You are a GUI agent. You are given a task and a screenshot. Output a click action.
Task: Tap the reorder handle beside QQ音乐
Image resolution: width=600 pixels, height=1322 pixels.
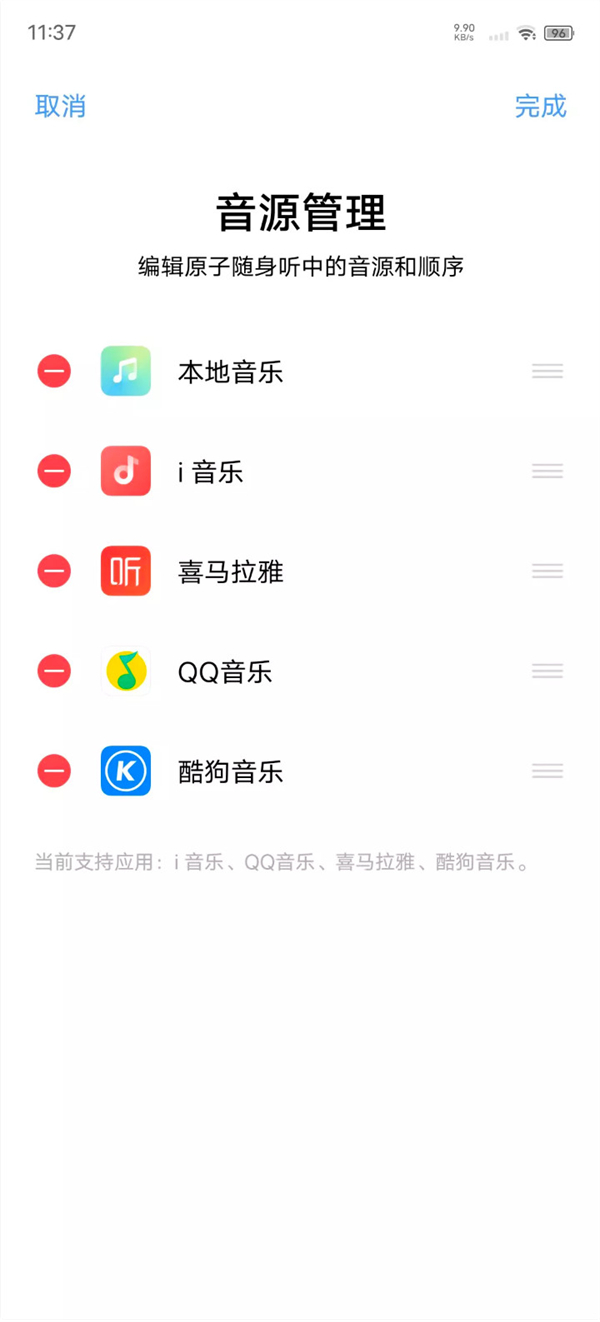click(x=547, y=671)
